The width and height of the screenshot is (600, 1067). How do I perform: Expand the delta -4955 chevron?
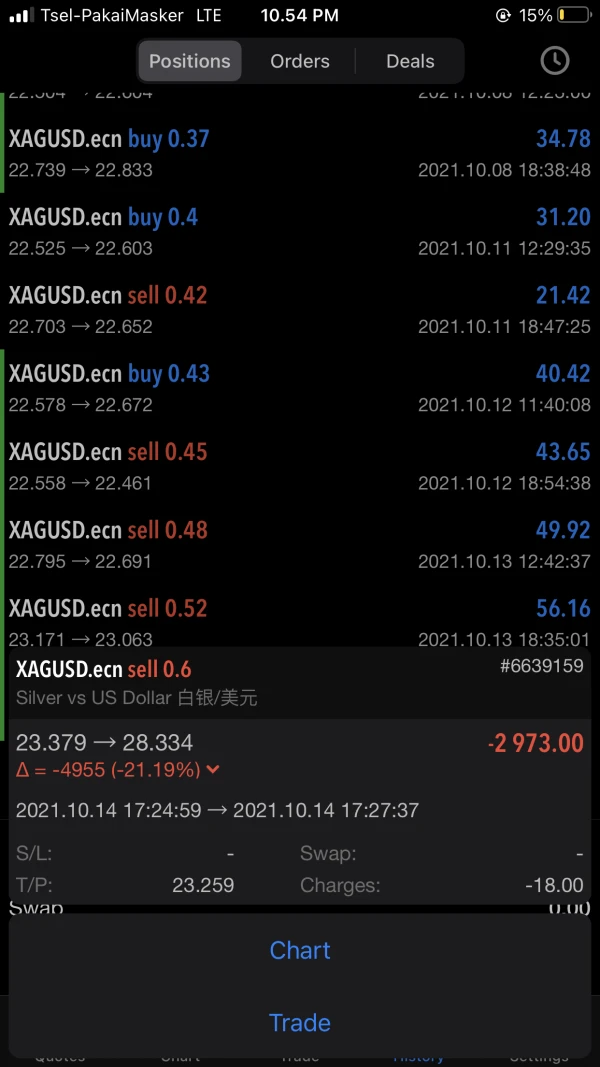pos(212,770)
